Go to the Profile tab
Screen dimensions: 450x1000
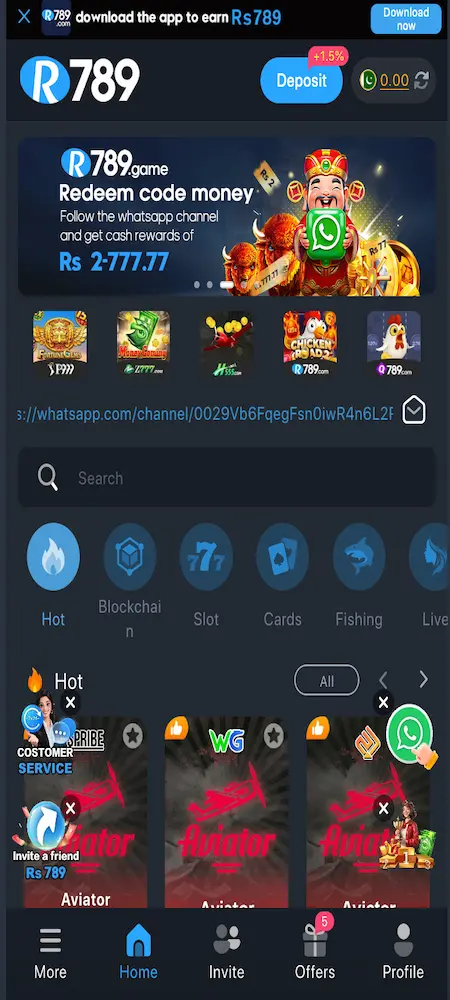point(403,953)
